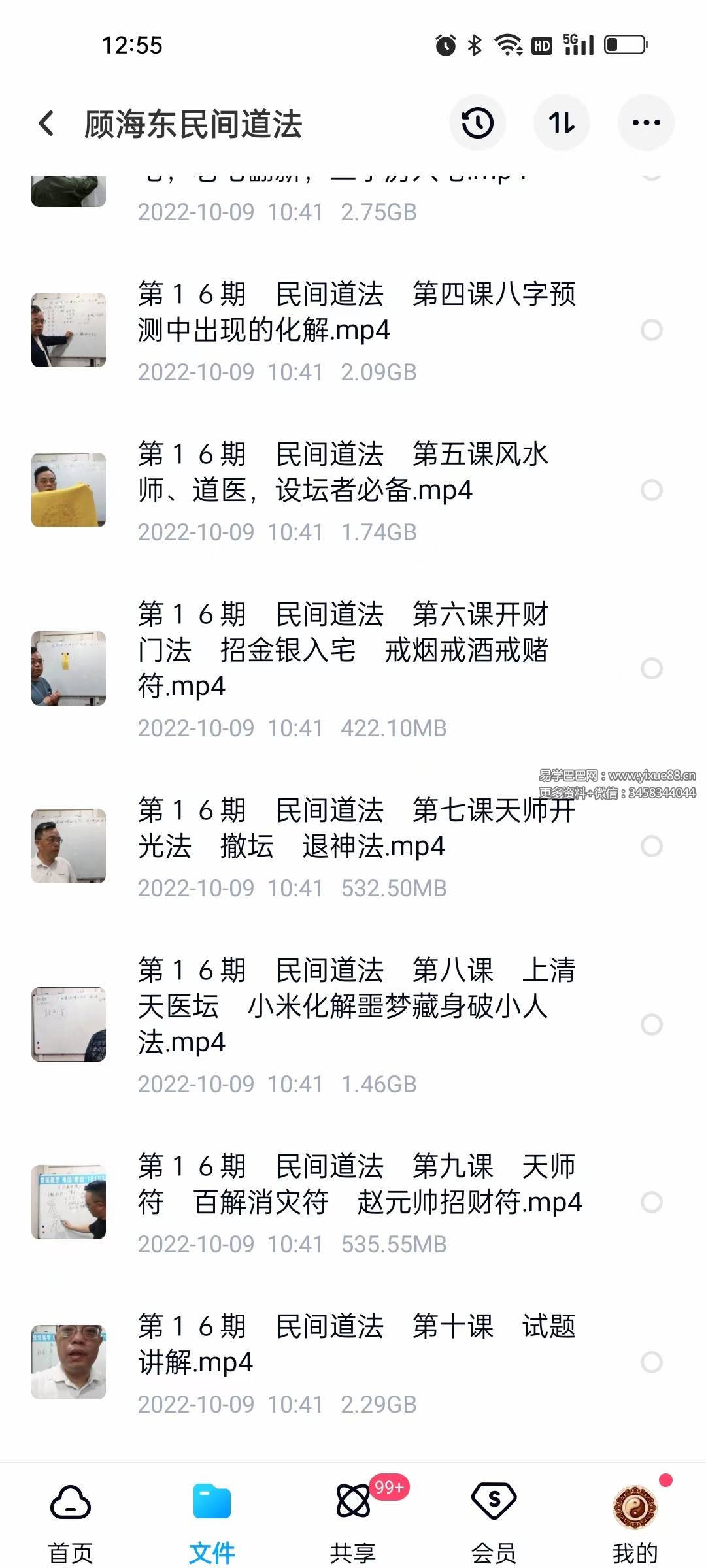Select the circle for 第七课天师开光法 file
Image resolution: width=706 pixels, height=1568 pixels.
tap(651, 845)
